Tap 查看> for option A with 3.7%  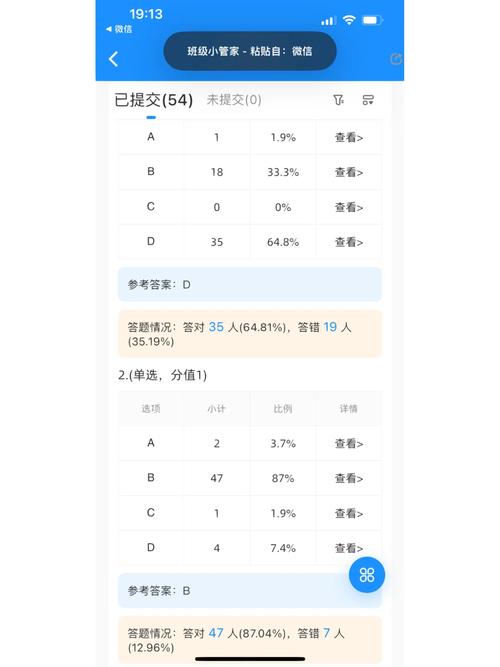pos(349,444)
